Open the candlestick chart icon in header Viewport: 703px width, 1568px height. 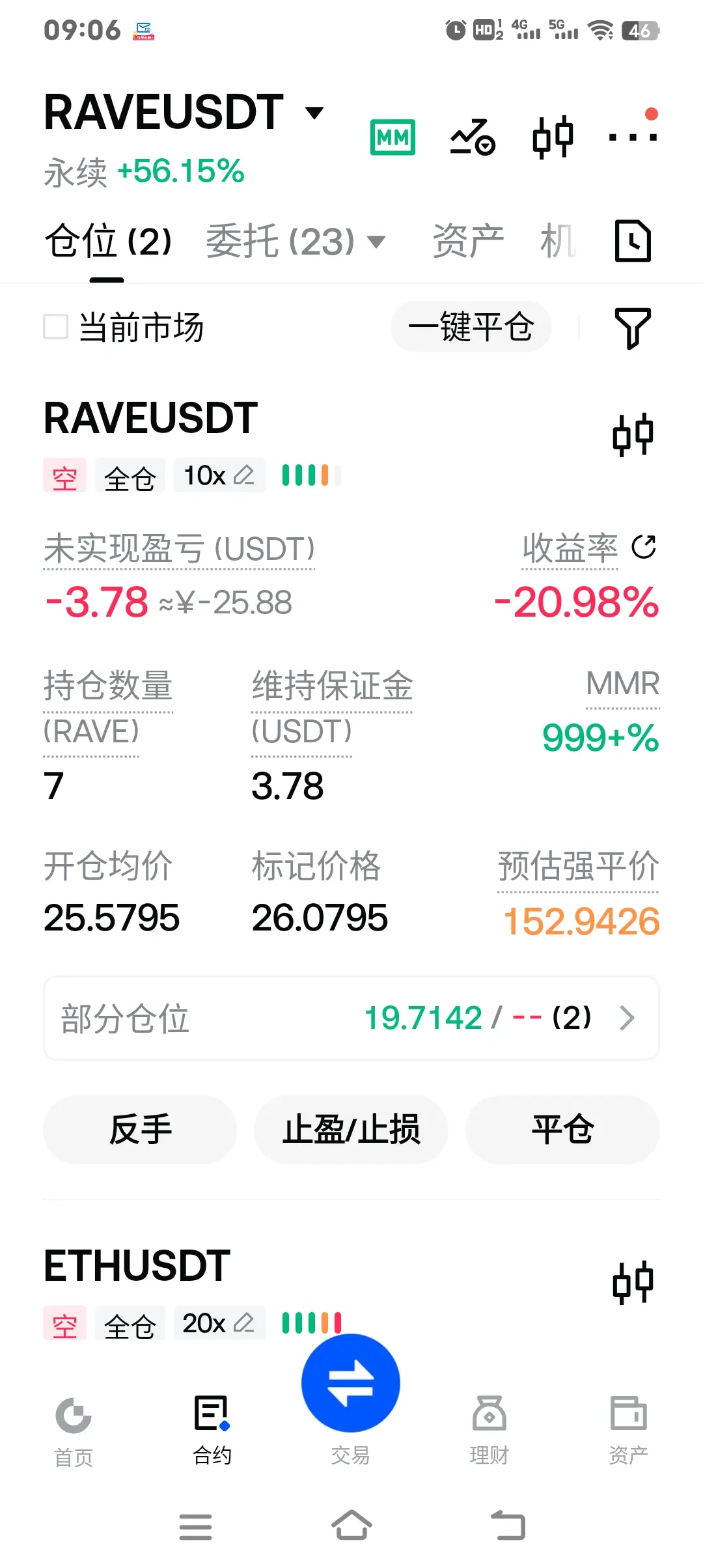point(553,137)
